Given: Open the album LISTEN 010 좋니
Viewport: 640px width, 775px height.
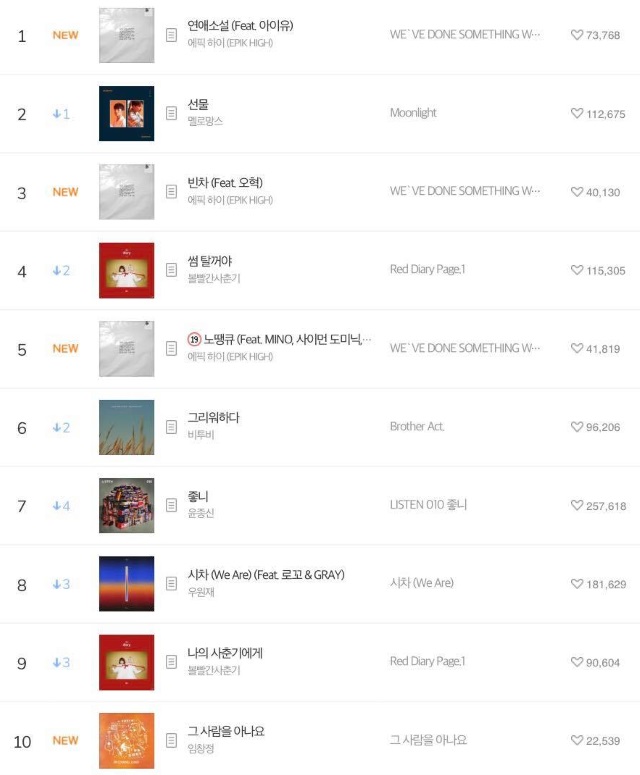Looking at the screenshot, I should tap(428, 505).
